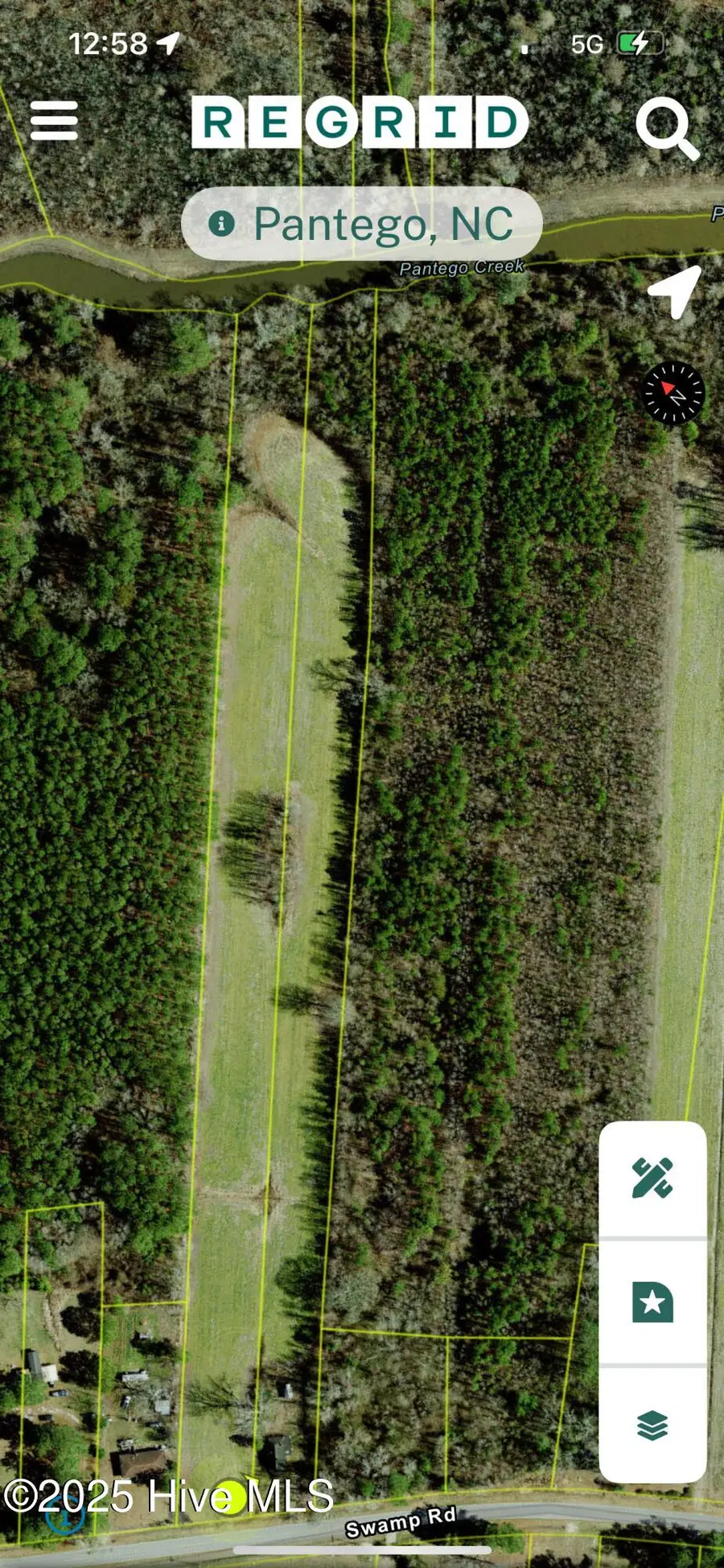
Task: Tap the info icon beside Pantego, NC
Action: point(223,223)
